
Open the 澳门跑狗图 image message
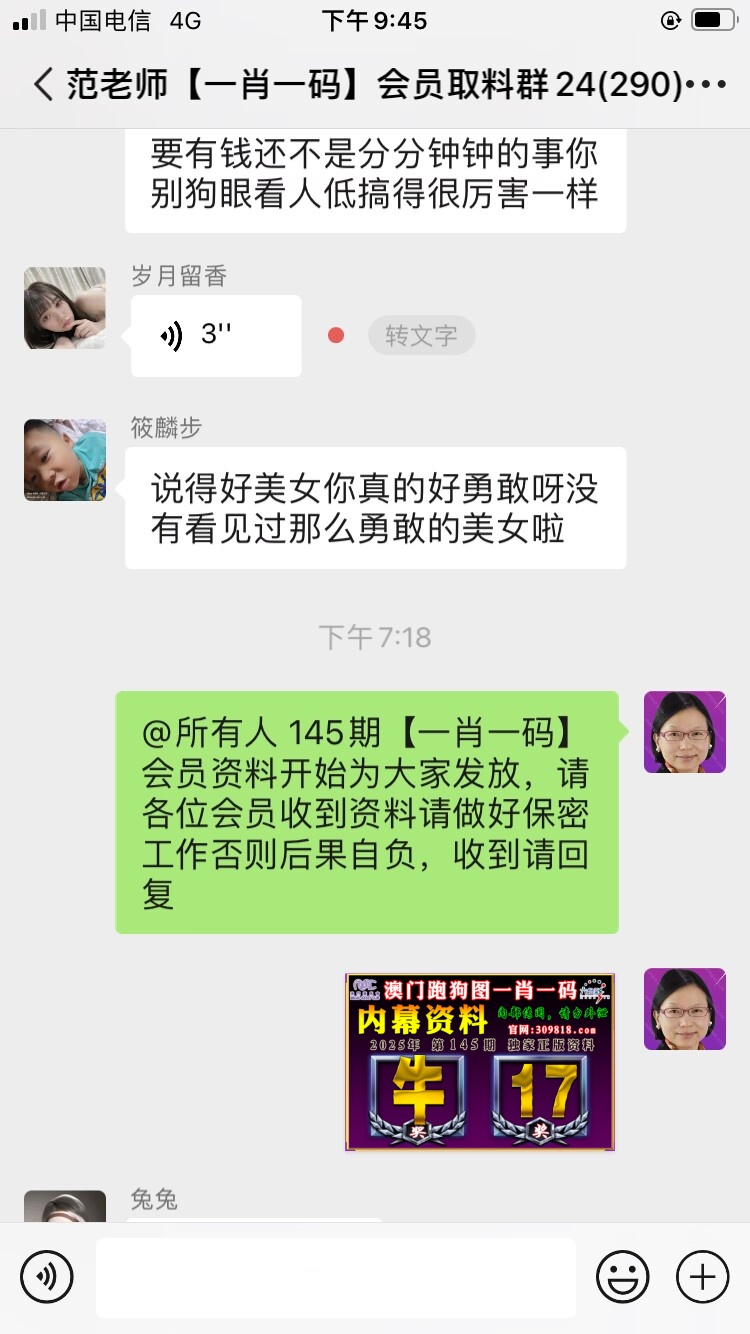(480, 1062)
